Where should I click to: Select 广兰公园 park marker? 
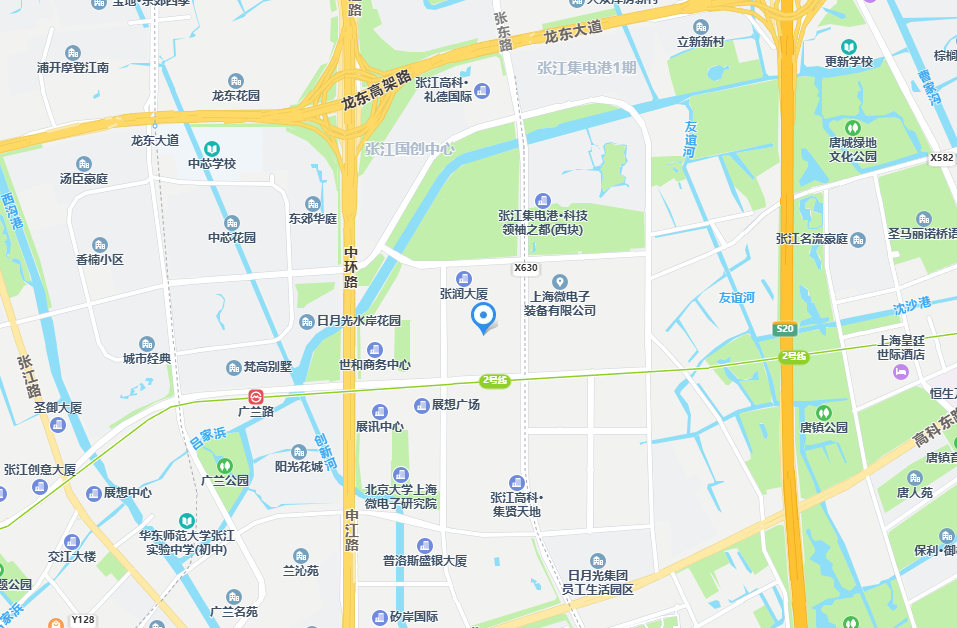pyautogui.click(x=225, y=465)
